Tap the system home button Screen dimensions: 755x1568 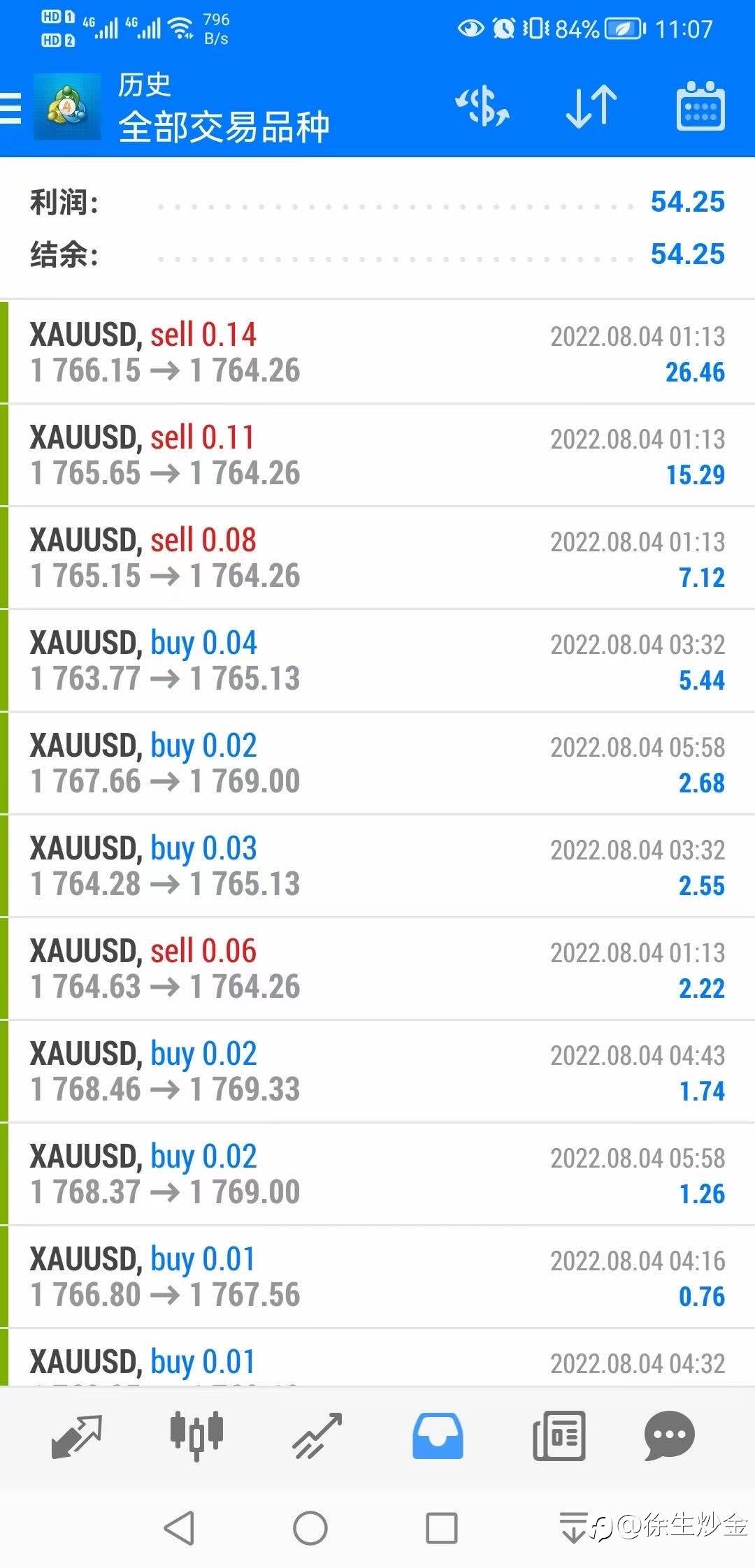(x=310, y=1527)
